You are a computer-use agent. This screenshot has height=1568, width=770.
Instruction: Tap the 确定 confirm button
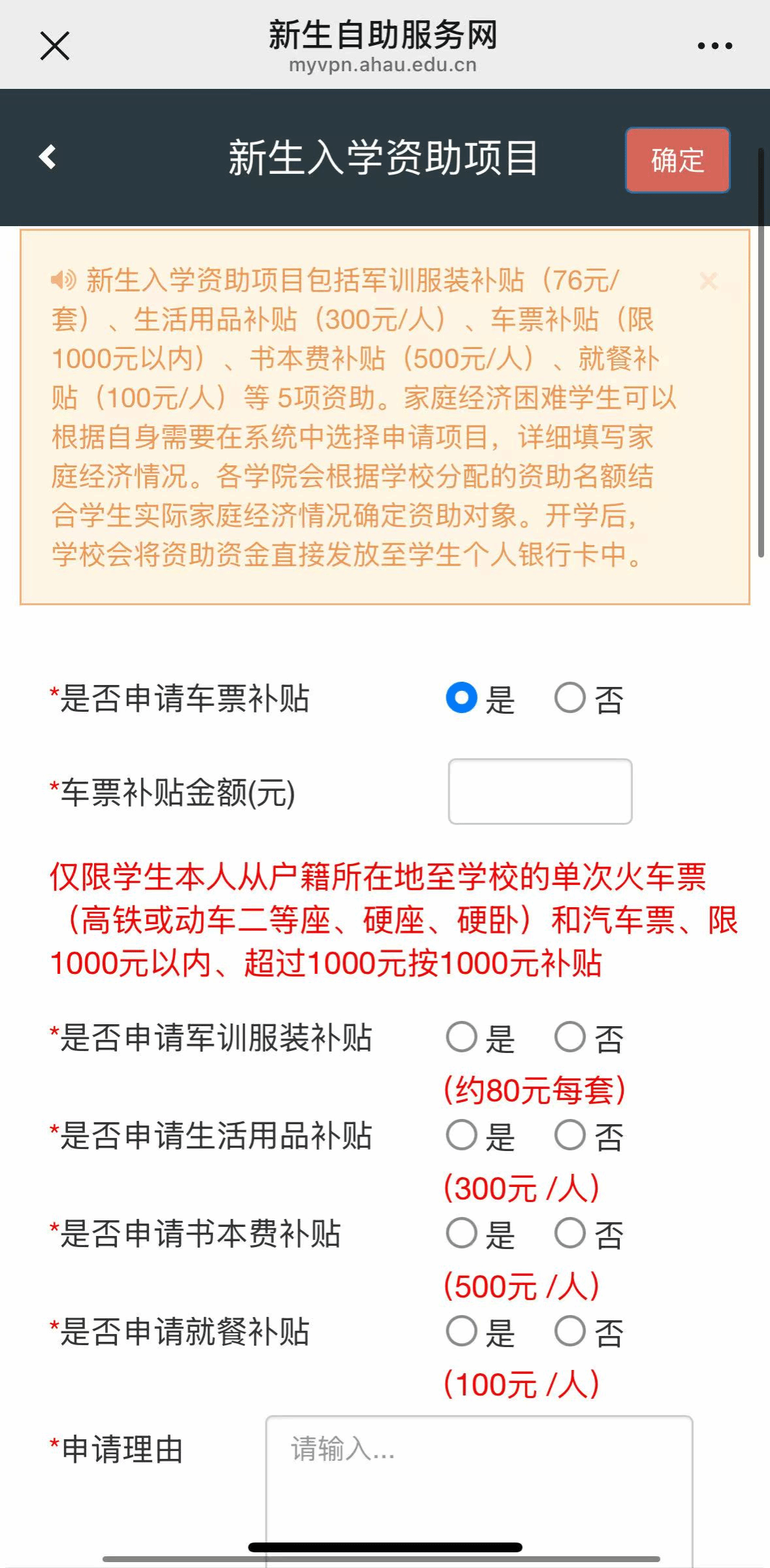pyautogui.click(x=677, y=160)
